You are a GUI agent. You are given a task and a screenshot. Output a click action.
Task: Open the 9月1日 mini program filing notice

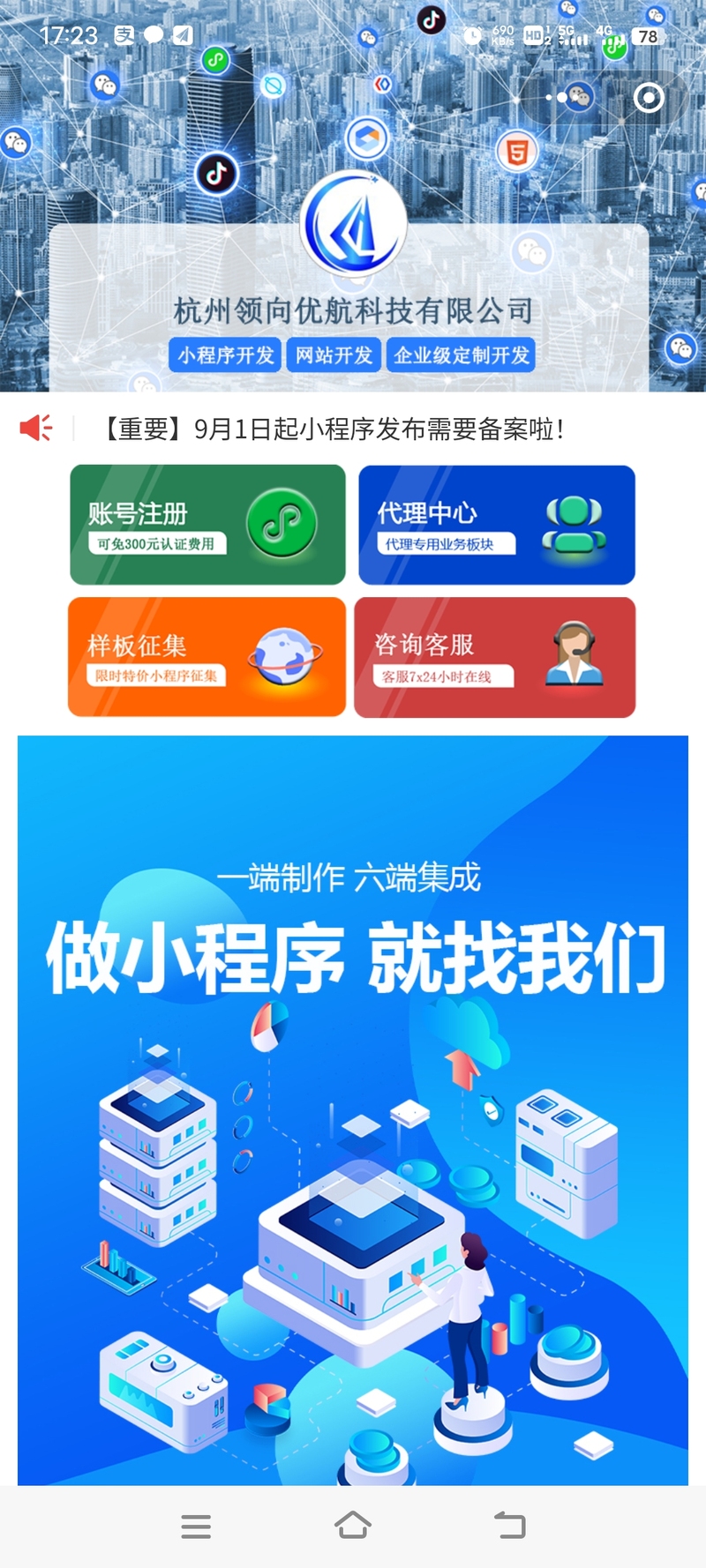click(334, 429)
